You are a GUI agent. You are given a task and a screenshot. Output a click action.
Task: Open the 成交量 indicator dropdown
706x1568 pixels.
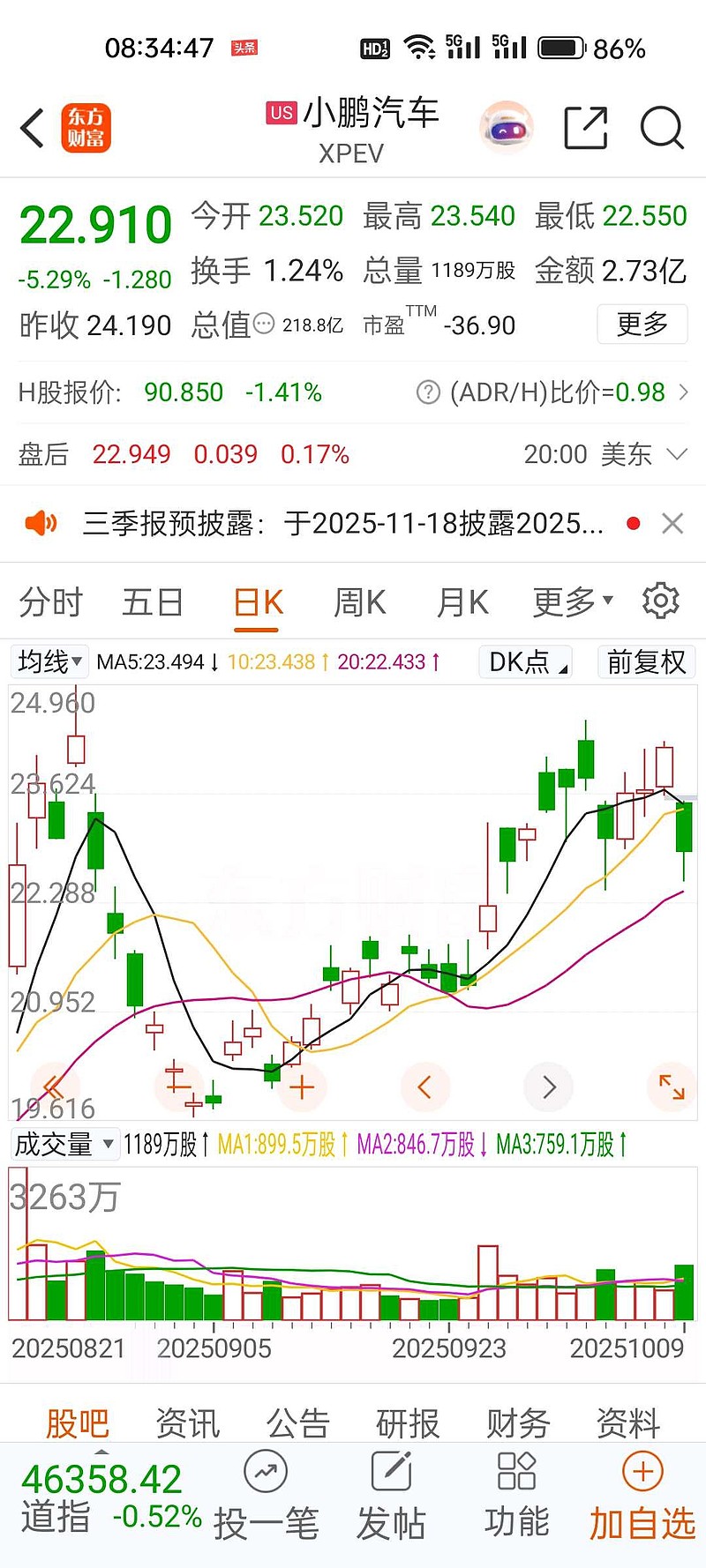[64, 1145]
